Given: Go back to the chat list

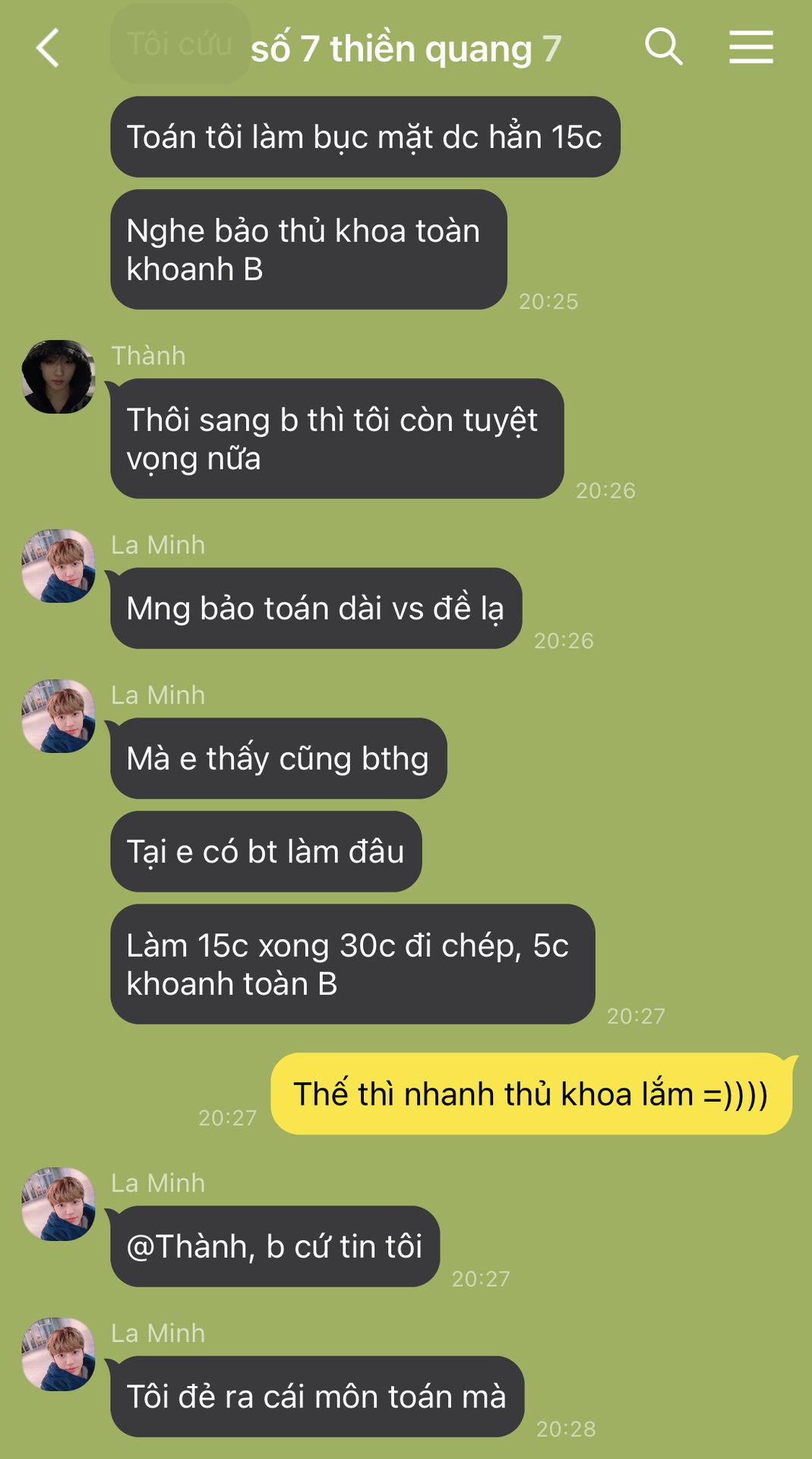Looking at the screenshot, I should click(48, 48).
